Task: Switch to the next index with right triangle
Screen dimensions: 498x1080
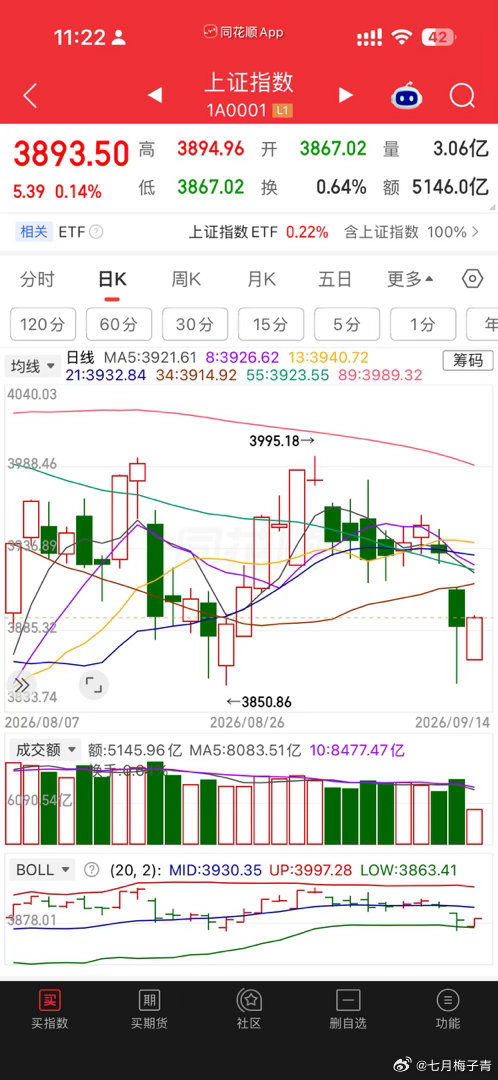Action: [x=346, y=95]
